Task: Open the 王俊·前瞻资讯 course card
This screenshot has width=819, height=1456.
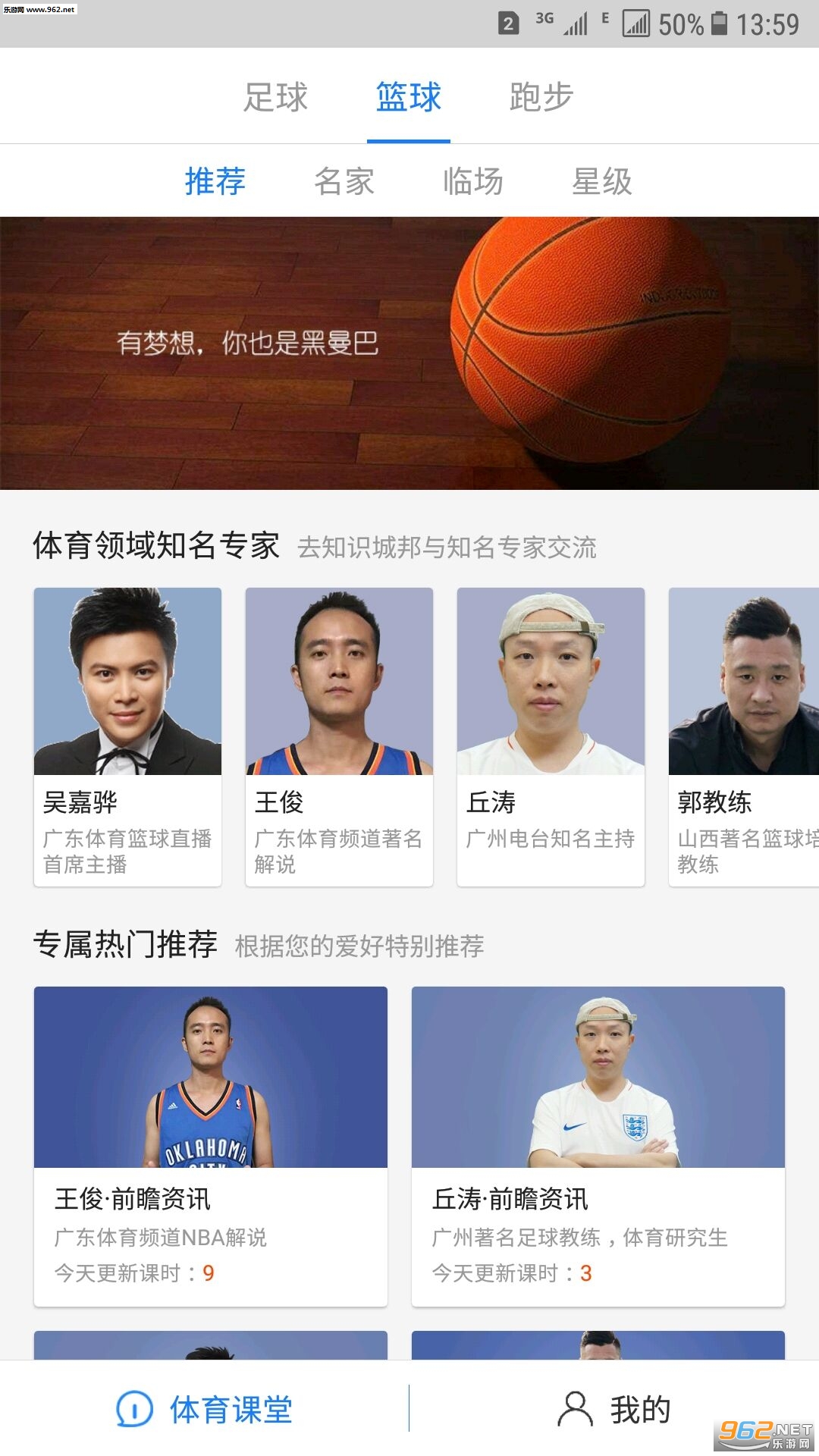Action: point(211,1145)
